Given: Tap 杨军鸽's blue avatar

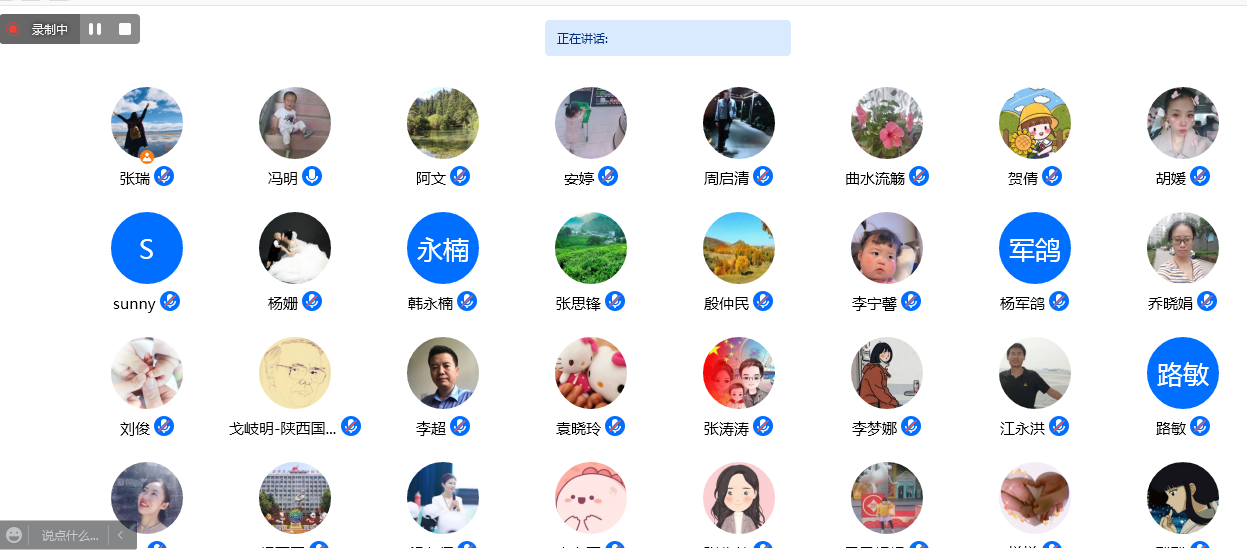Looking at the screenshot, I should [x=1035, y=248].
